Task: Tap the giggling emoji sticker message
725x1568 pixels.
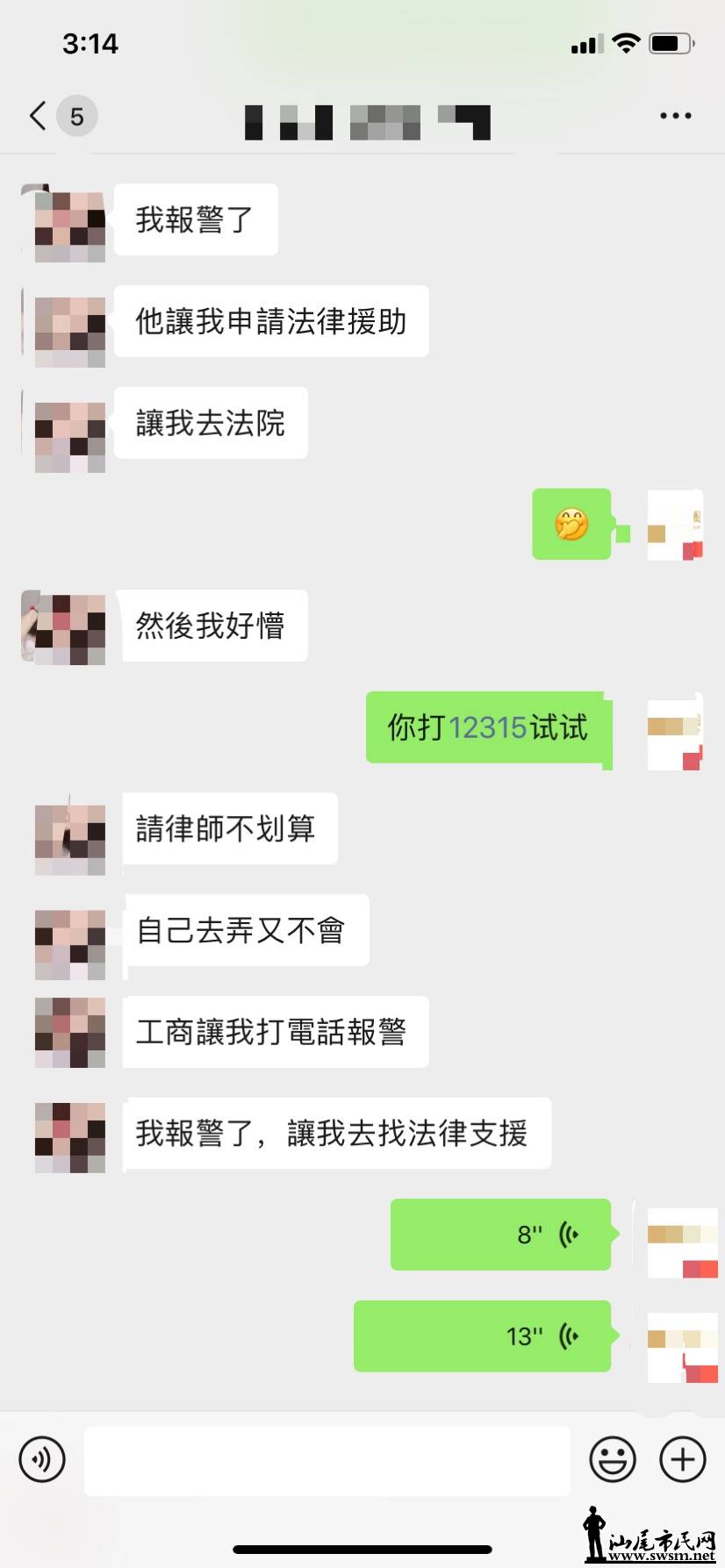Action: [x=571, y=526]
